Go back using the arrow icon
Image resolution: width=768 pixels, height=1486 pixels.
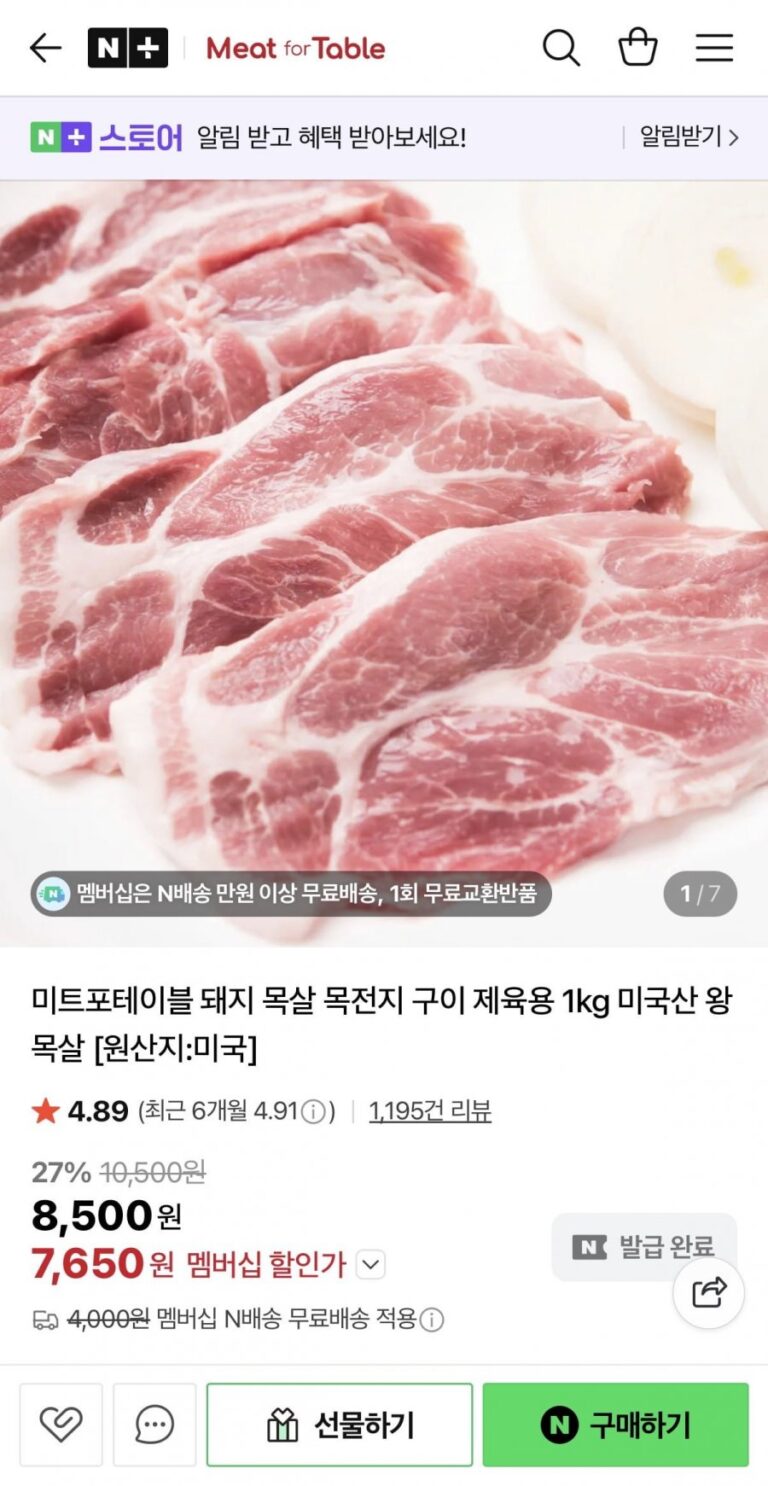click(x=45, y=48)
